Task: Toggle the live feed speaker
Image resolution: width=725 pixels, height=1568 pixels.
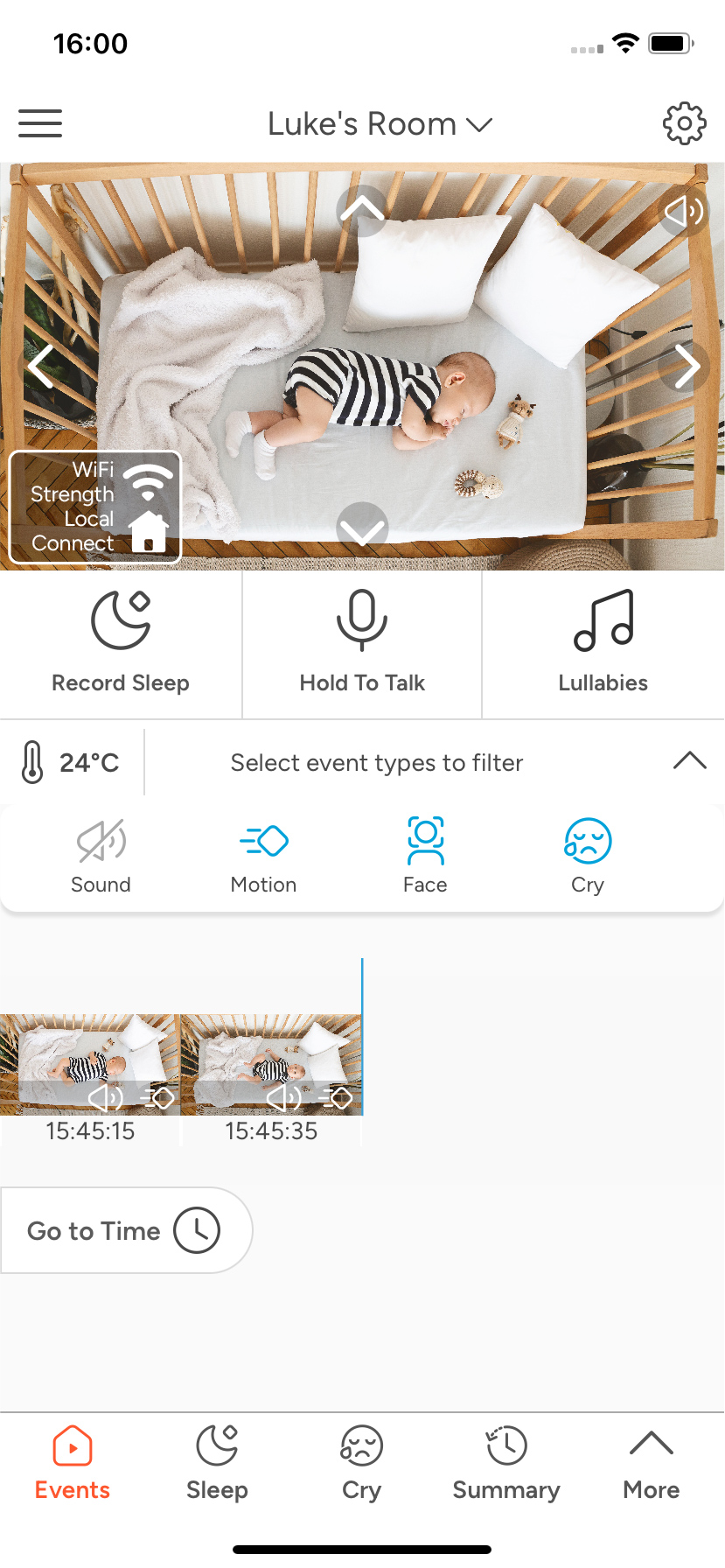Action: [x=684, y=211]
